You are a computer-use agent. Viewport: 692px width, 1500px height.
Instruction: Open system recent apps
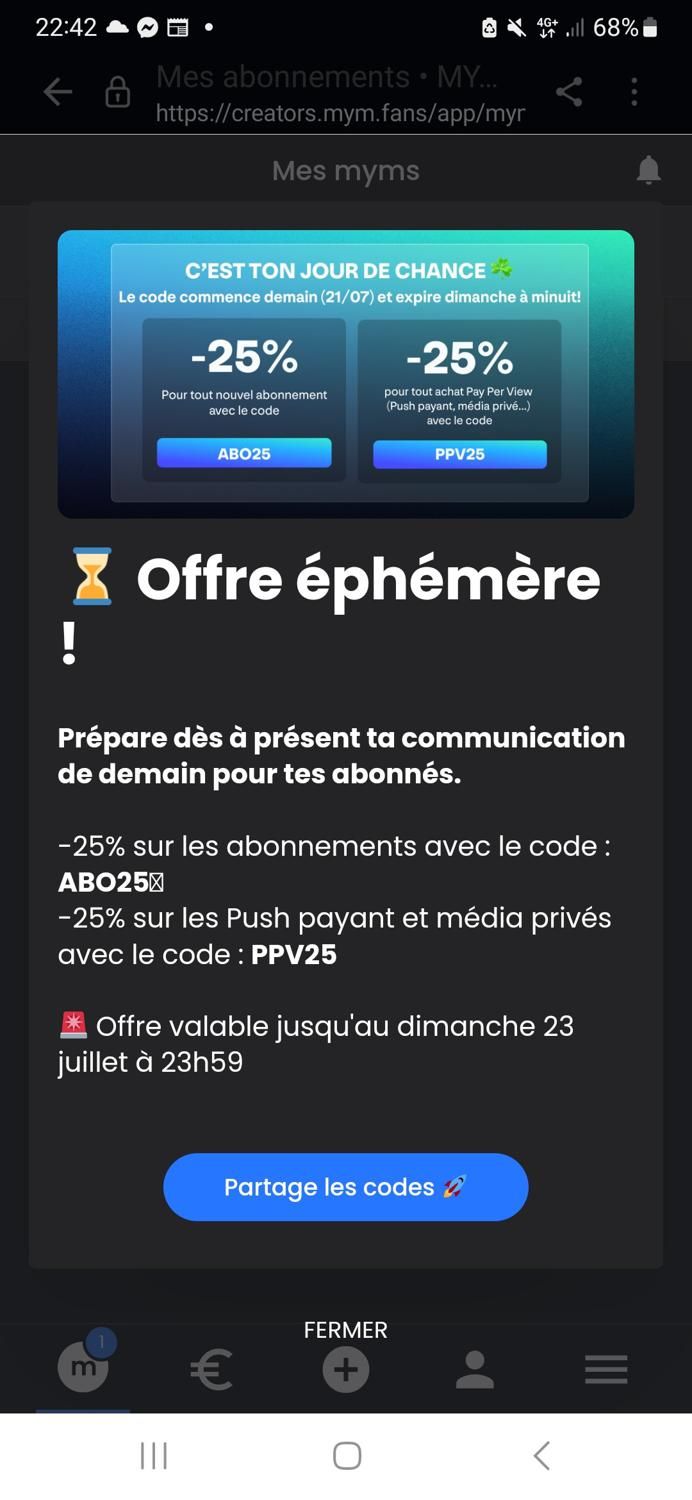click(x=153, y=1456)
